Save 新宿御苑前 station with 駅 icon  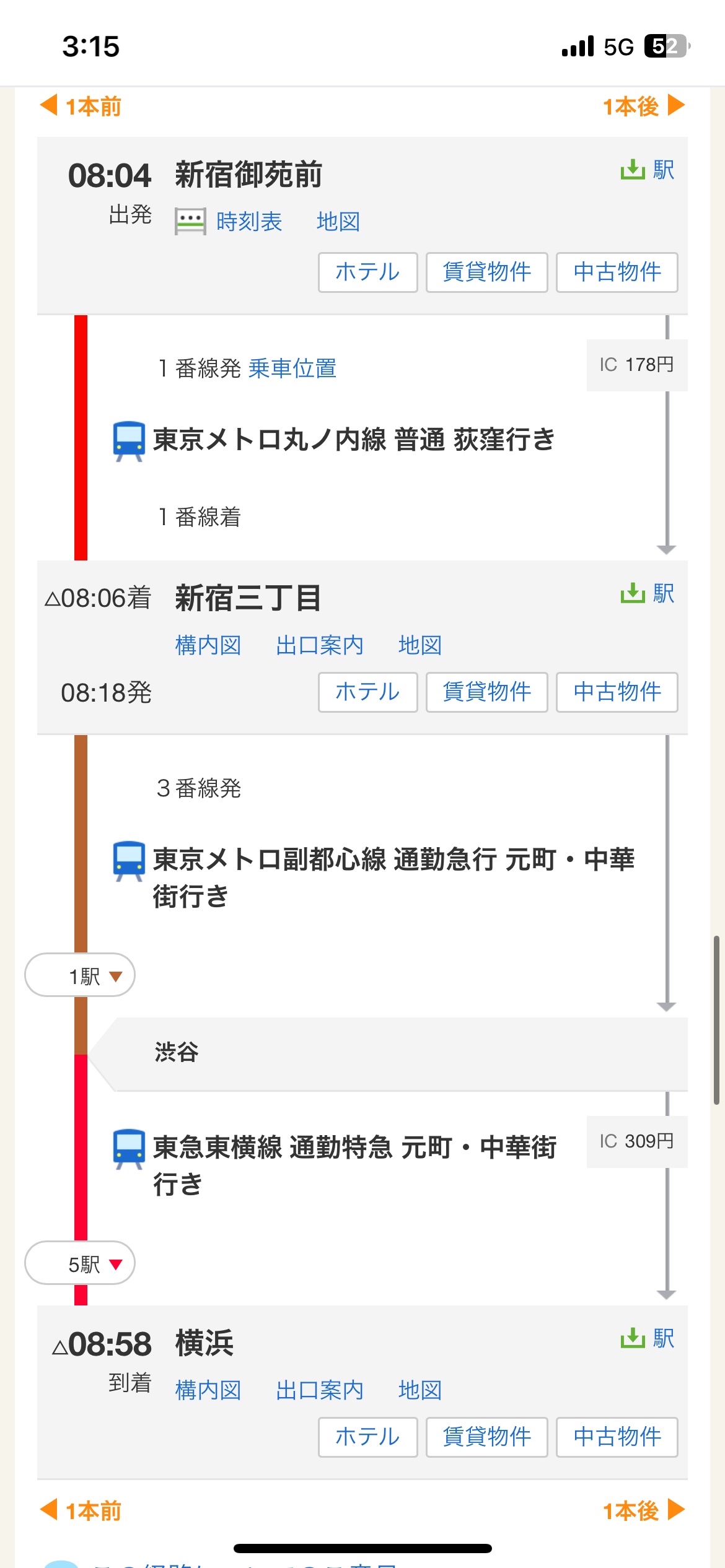[648, 170]
